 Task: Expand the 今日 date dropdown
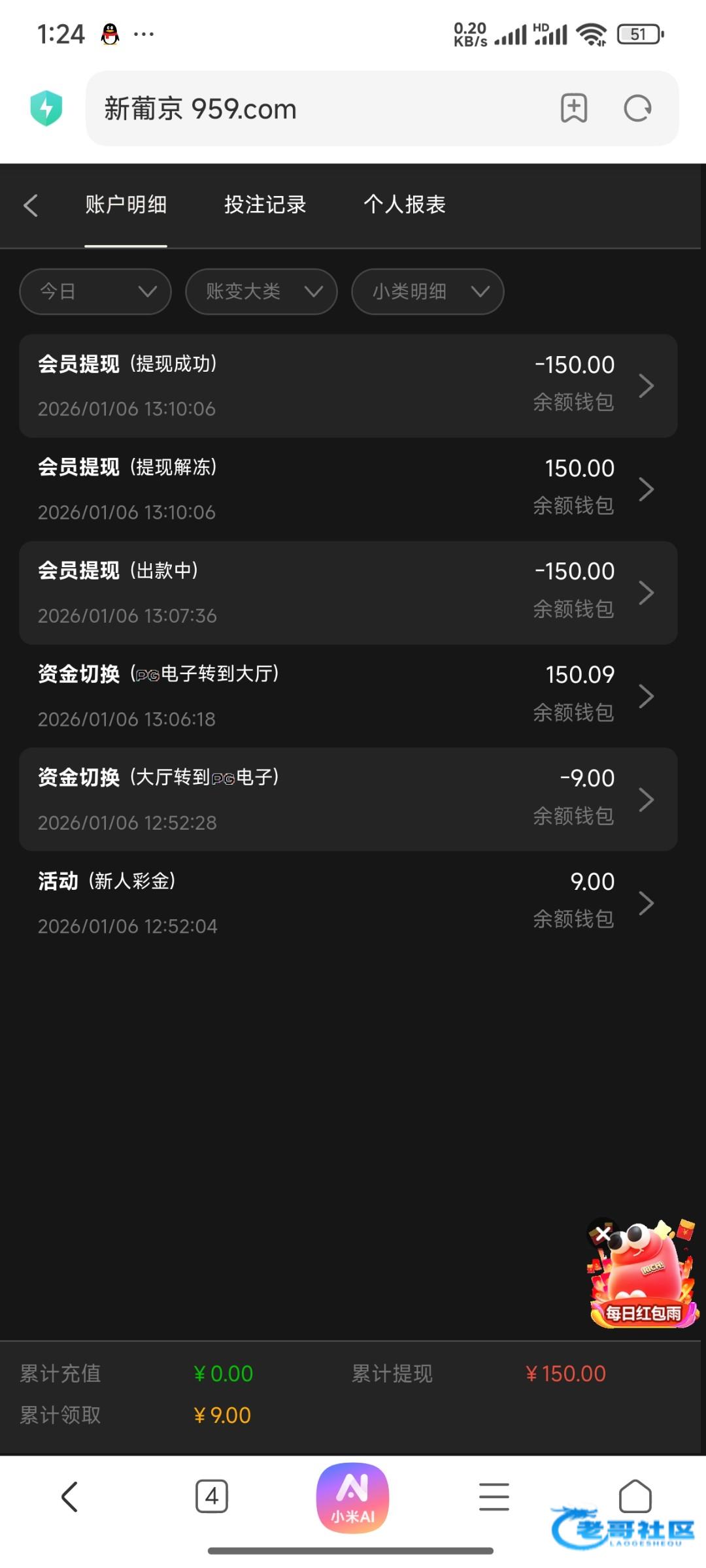tap(95, 291)
